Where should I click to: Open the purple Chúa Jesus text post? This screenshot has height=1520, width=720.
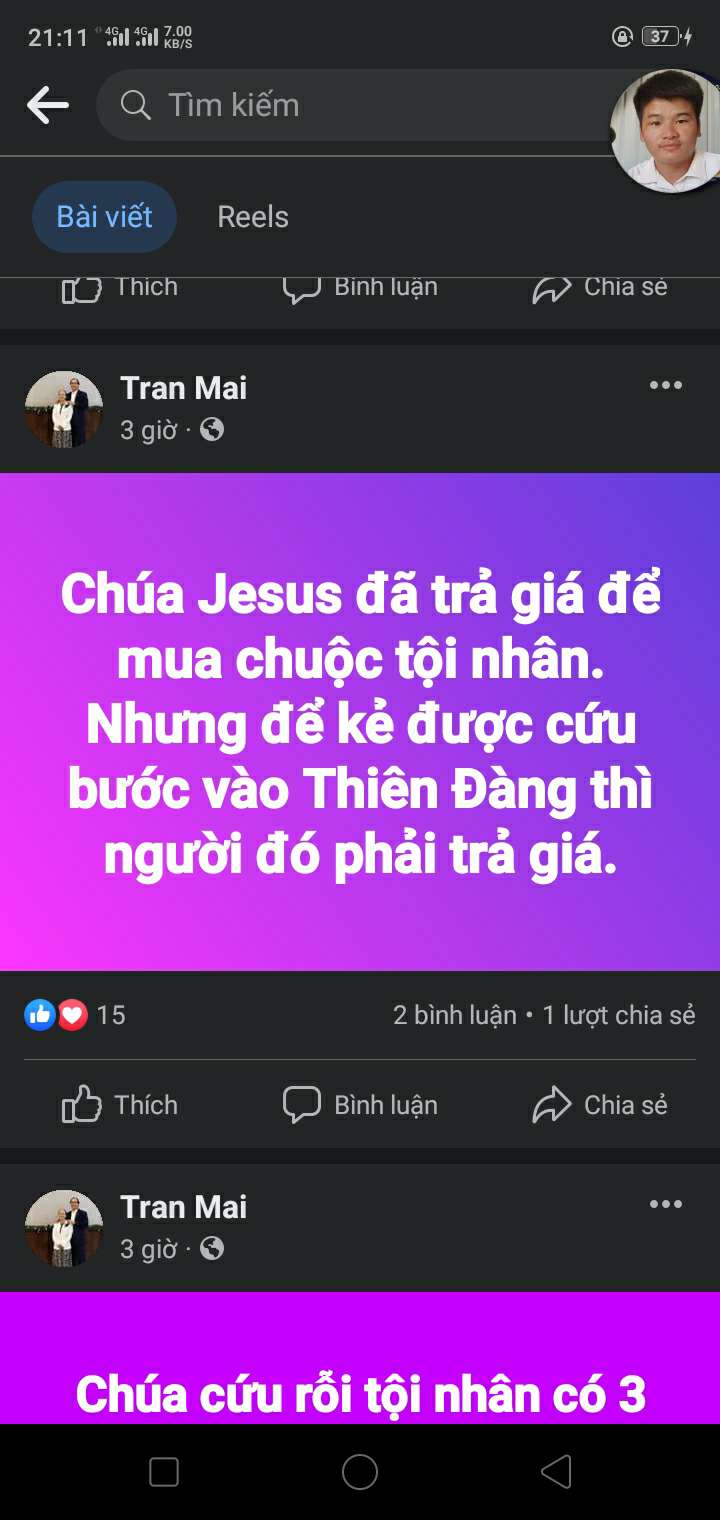(360, 720)
